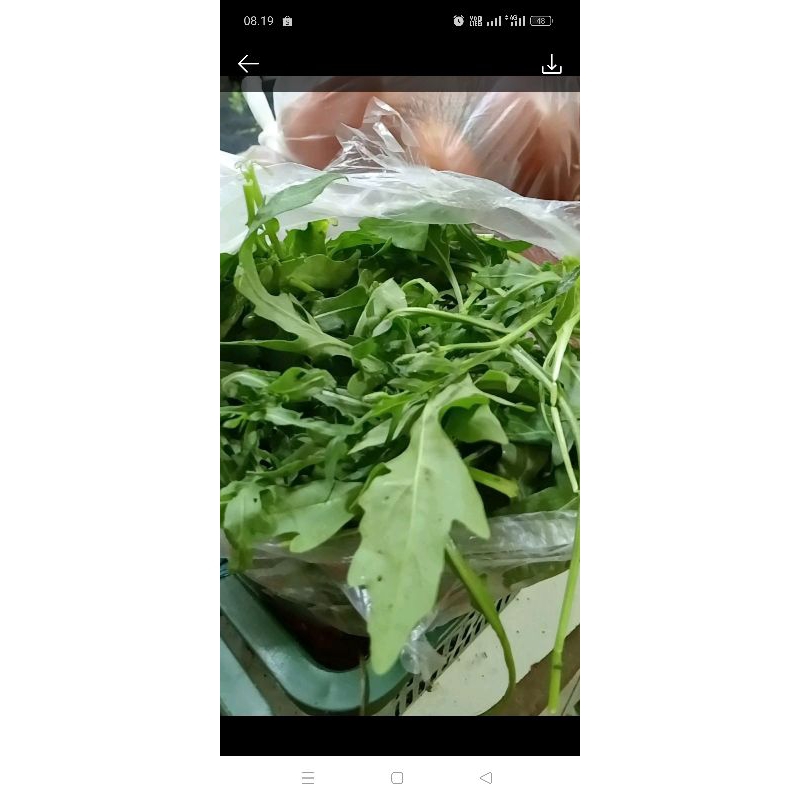This screenshot has height=800, width=800.
Task: Download the vegetable photo
Action: (x=551, y=65)
